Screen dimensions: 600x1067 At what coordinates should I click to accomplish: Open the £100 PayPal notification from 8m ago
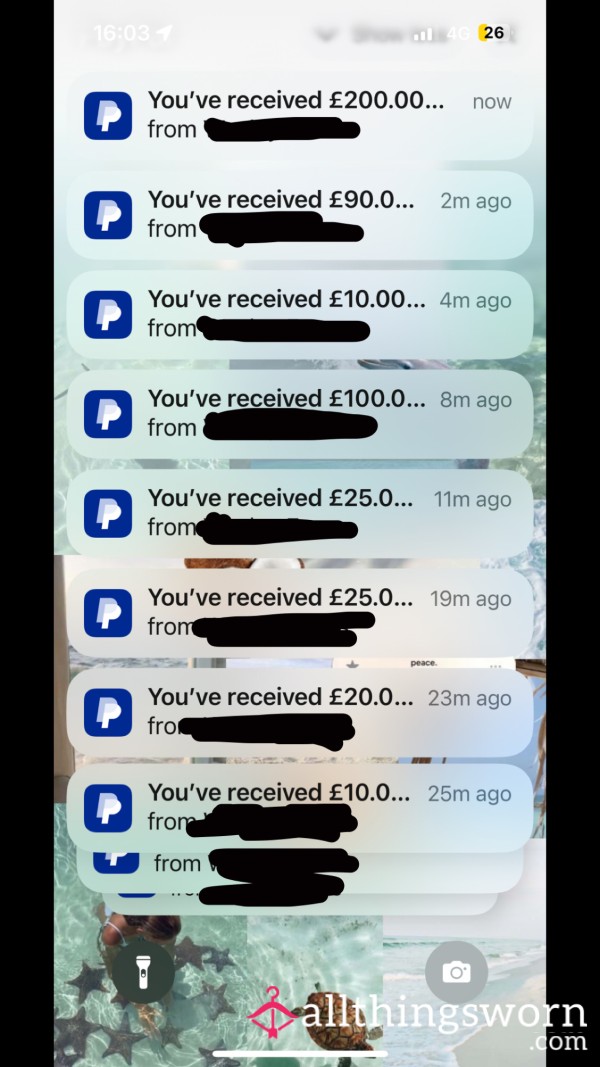coord(300,414)
